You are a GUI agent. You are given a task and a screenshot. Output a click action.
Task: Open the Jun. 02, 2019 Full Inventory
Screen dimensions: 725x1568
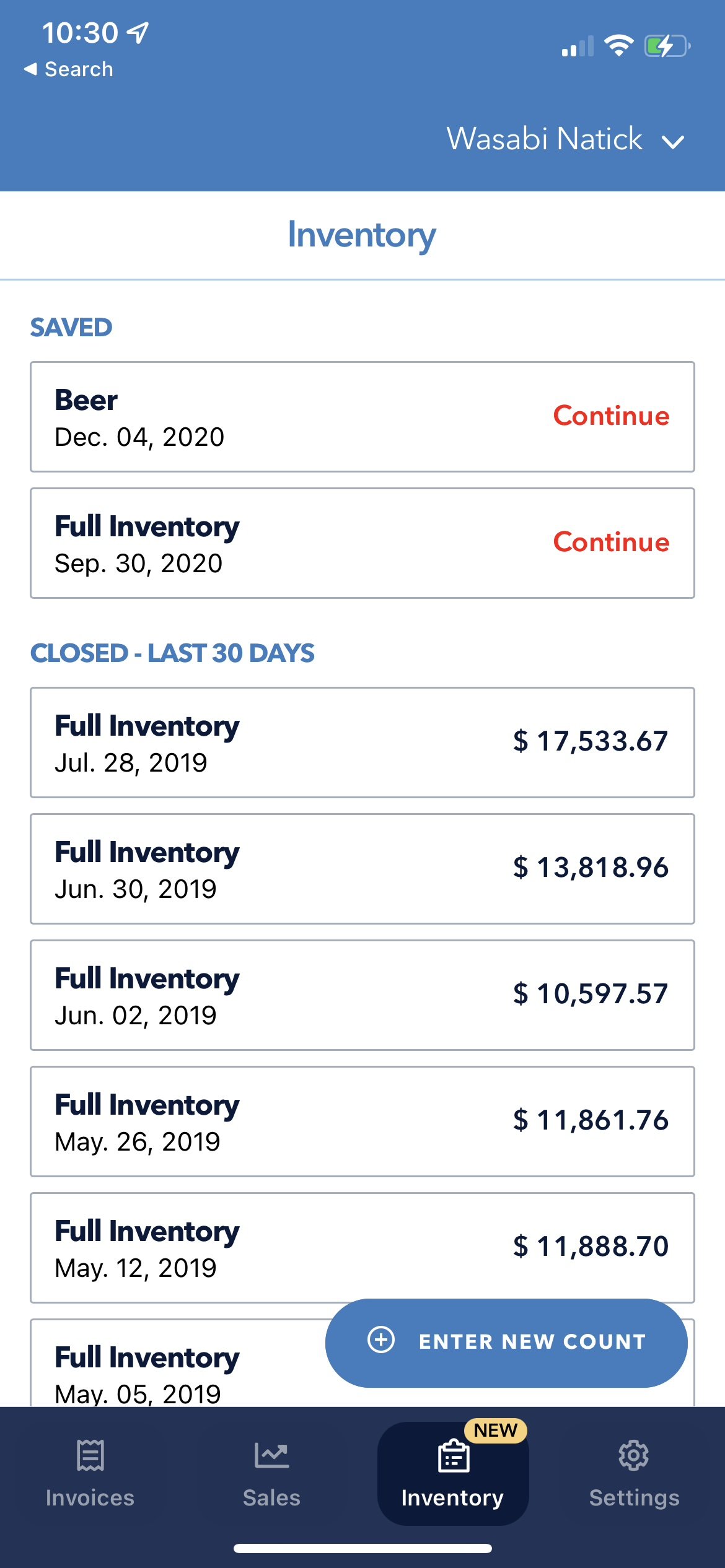pos(362,995)
